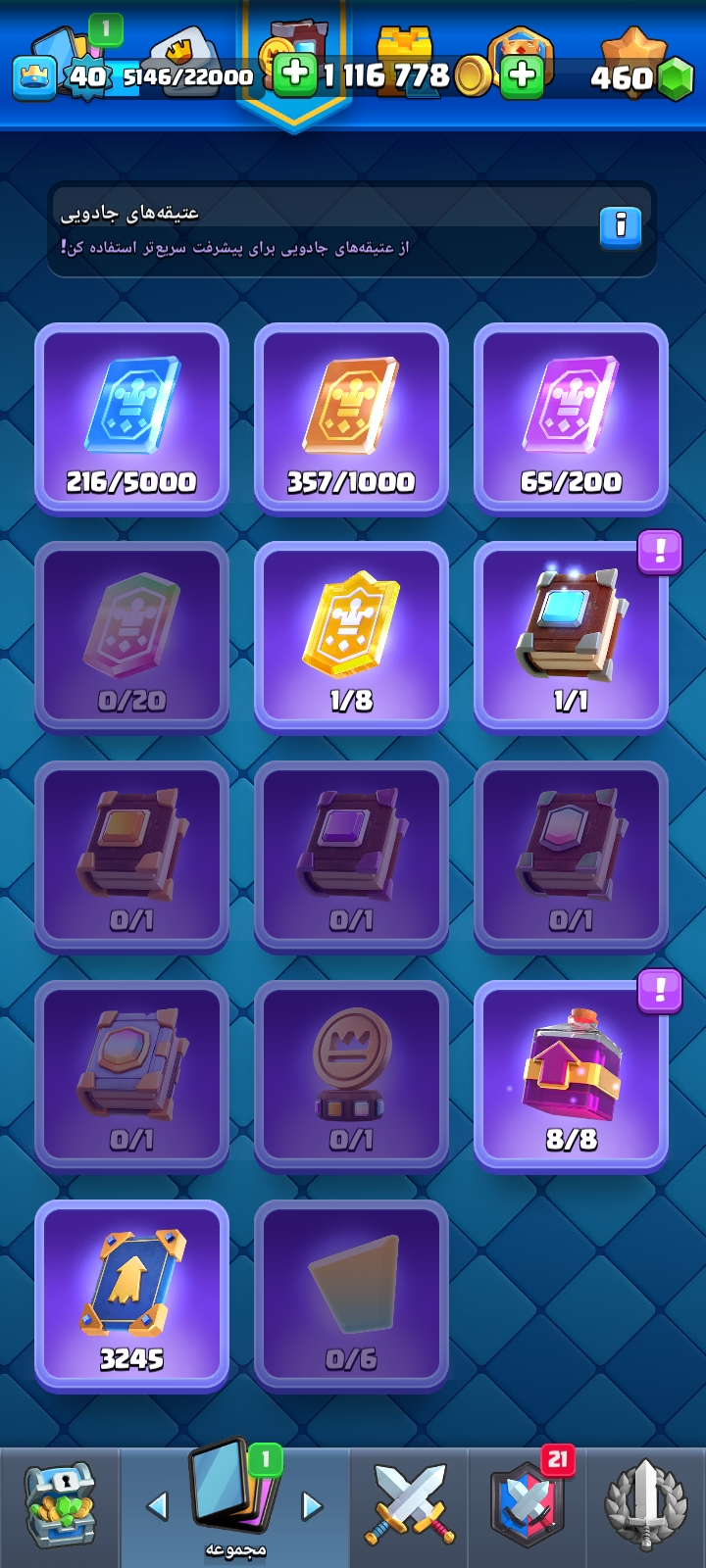The width and height of the screenshot is (706, 1568).
Task: Open the treasure chest shop tab
Action: click(59, 1506)
